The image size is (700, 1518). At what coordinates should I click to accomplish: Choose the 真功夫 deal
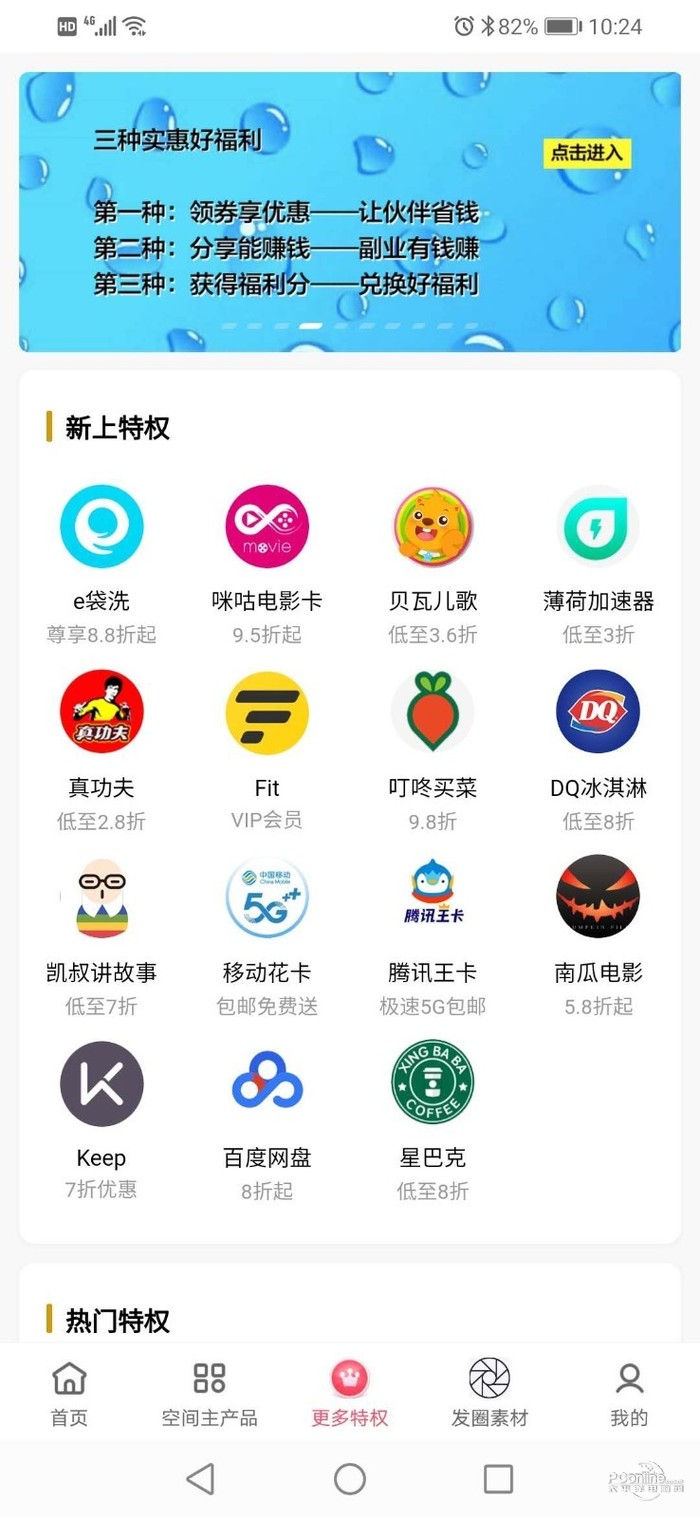[x=101, y=712]
